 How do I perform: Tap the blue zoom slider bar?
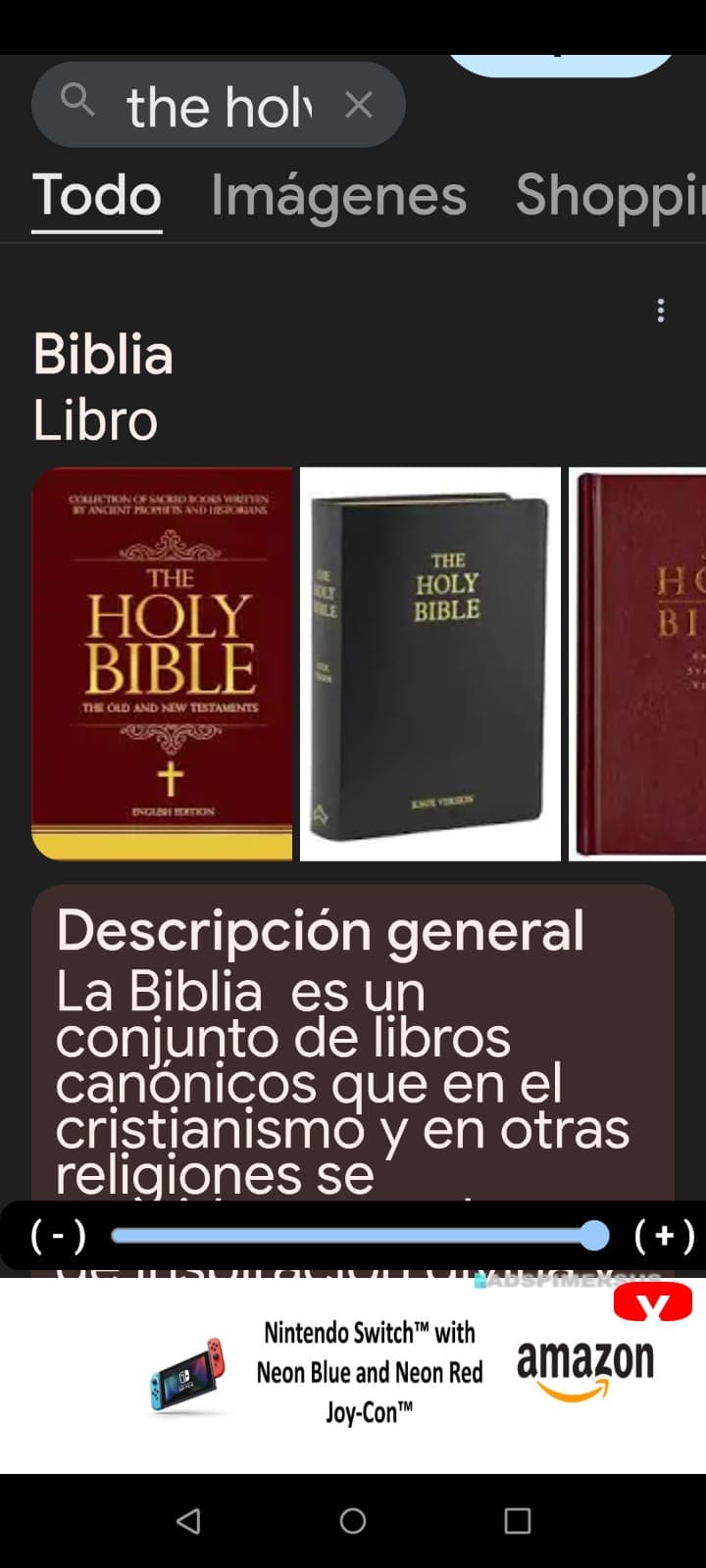point(353,1236)
